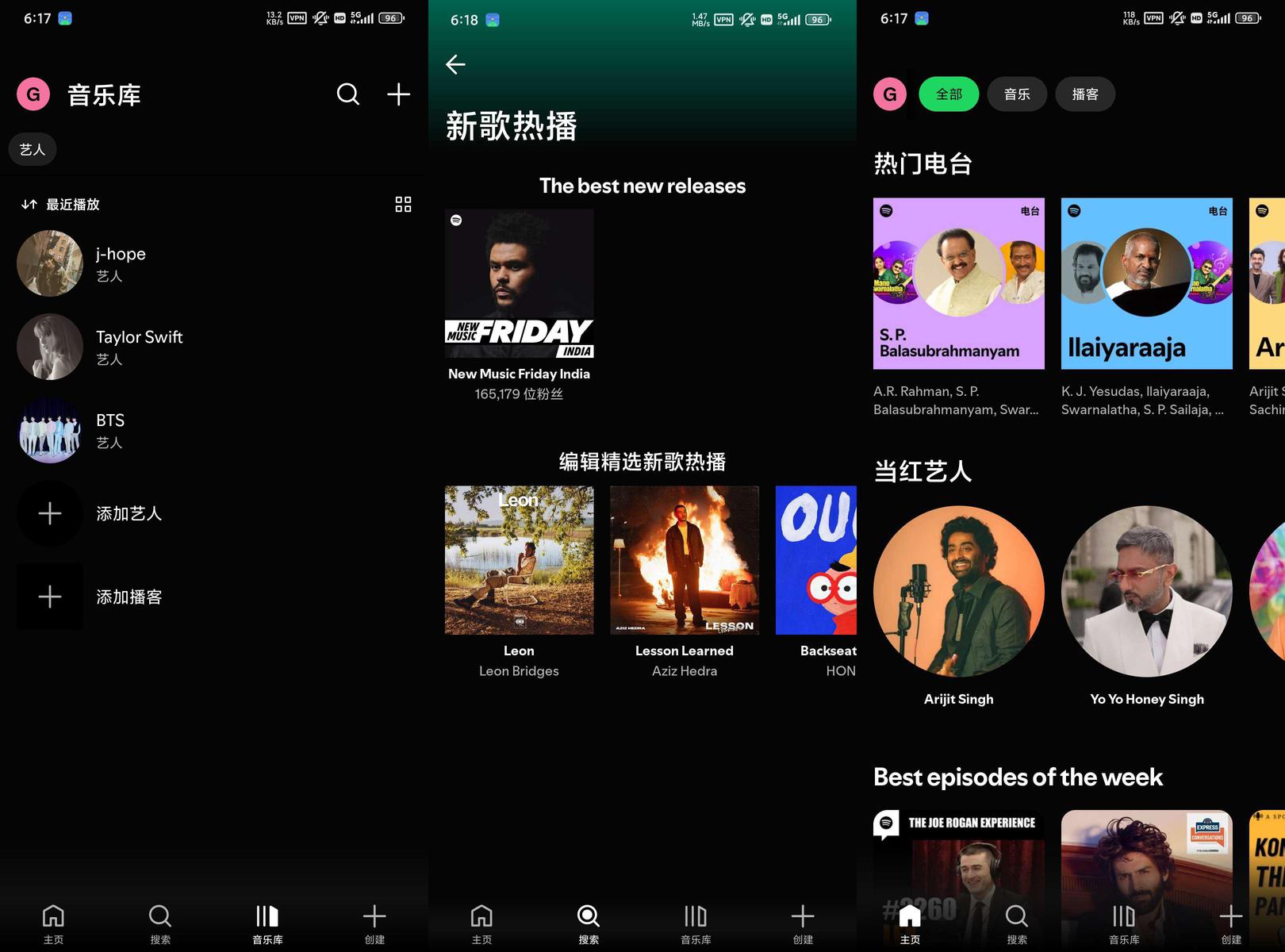Switch the library to grid view
Screen dimensions: 1285x952
pyautogui.click(x=403, y=205)
